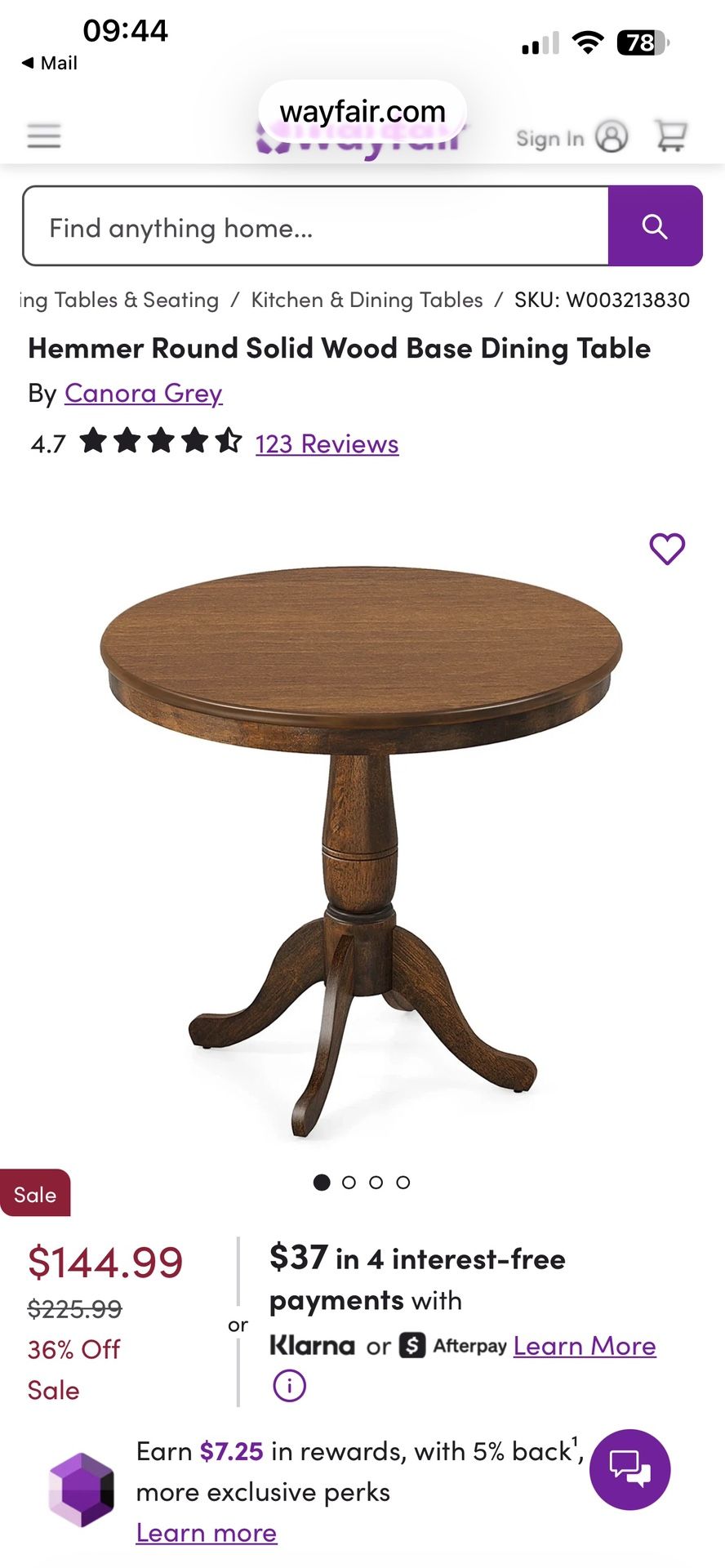Save table to favorites with heart
This screenshot has height=1568, width=725.
[666, 548]
